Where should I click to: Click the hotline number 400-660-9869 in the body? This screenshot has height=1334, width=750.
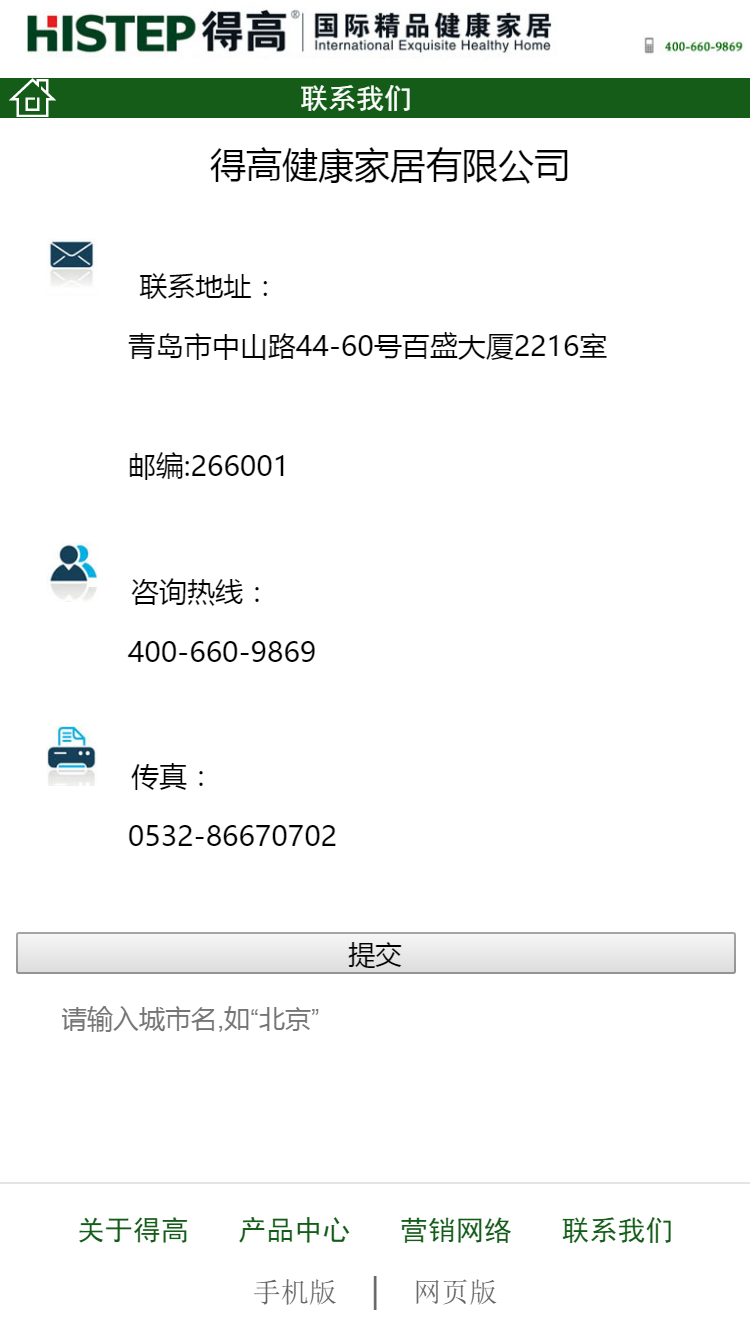tap(222, 651)
